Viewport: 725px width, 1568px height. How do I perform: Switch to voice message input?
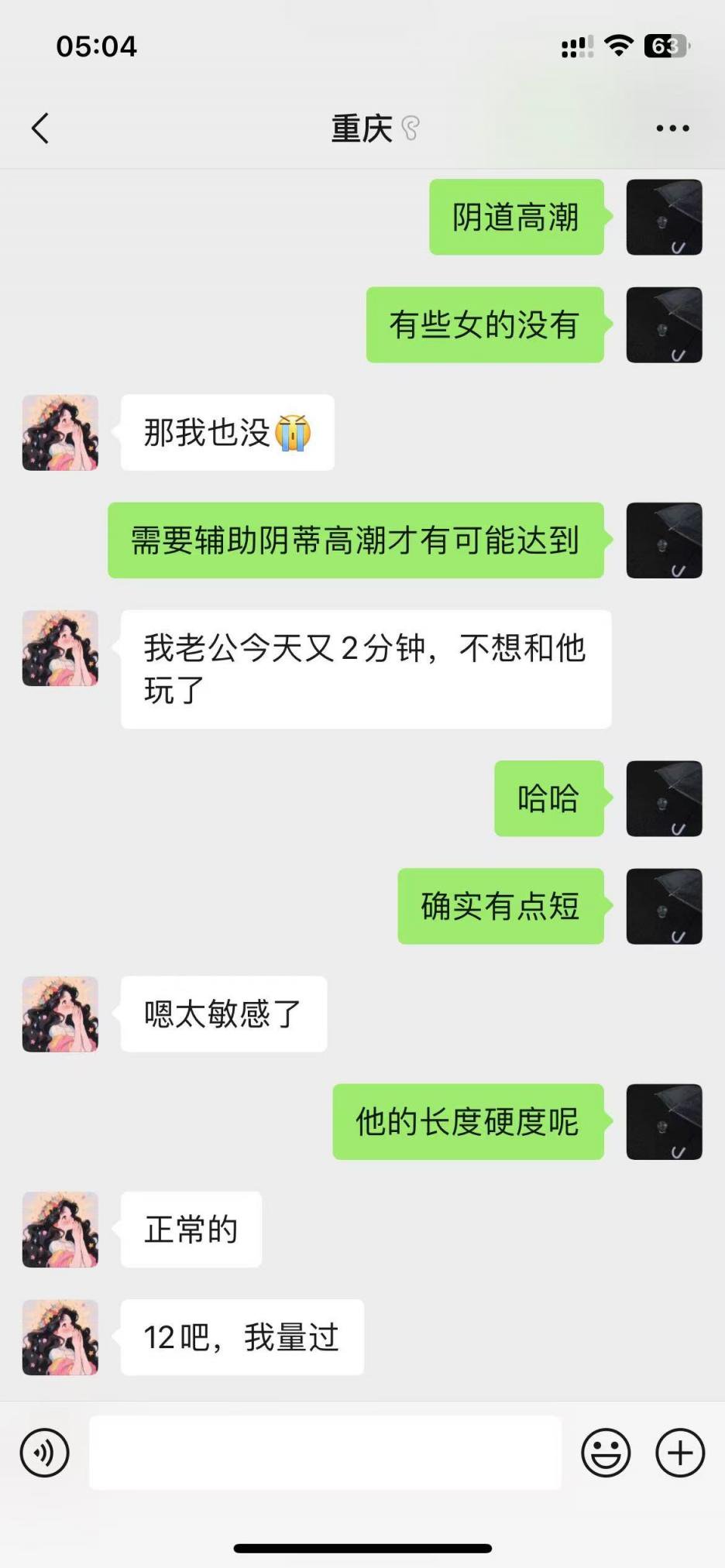coord(45,1453)
